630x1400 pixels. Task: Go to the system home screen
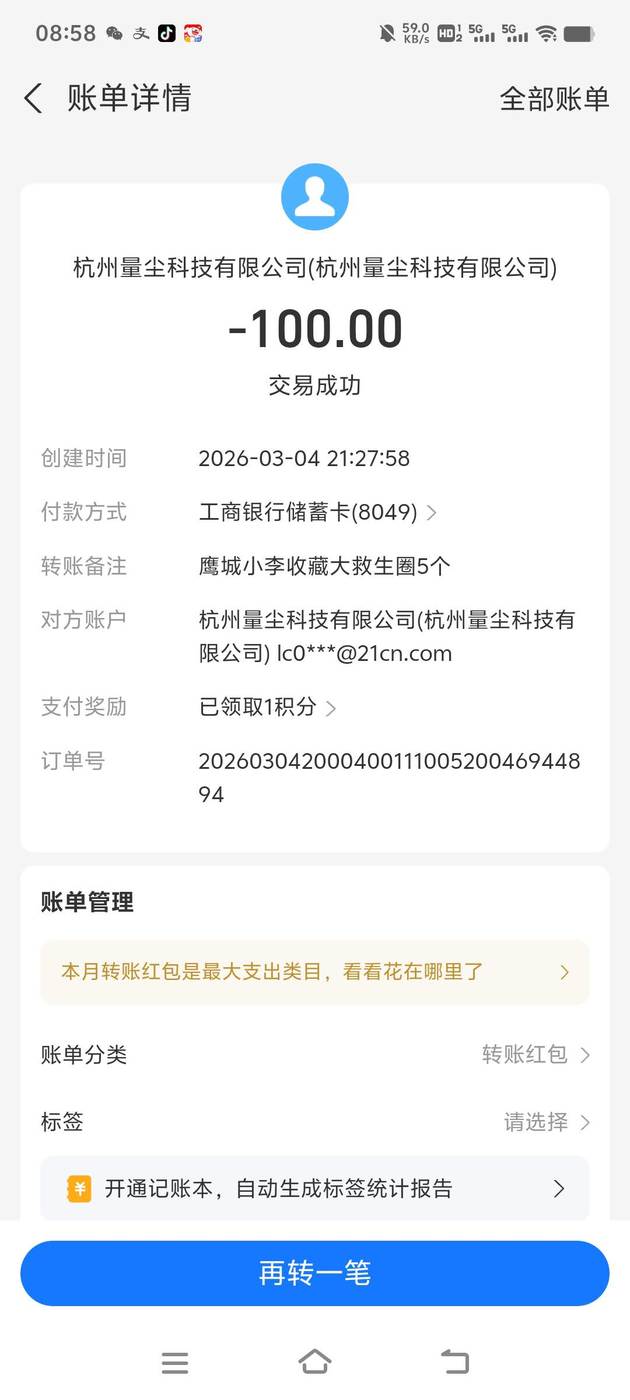coord(315,1361)
